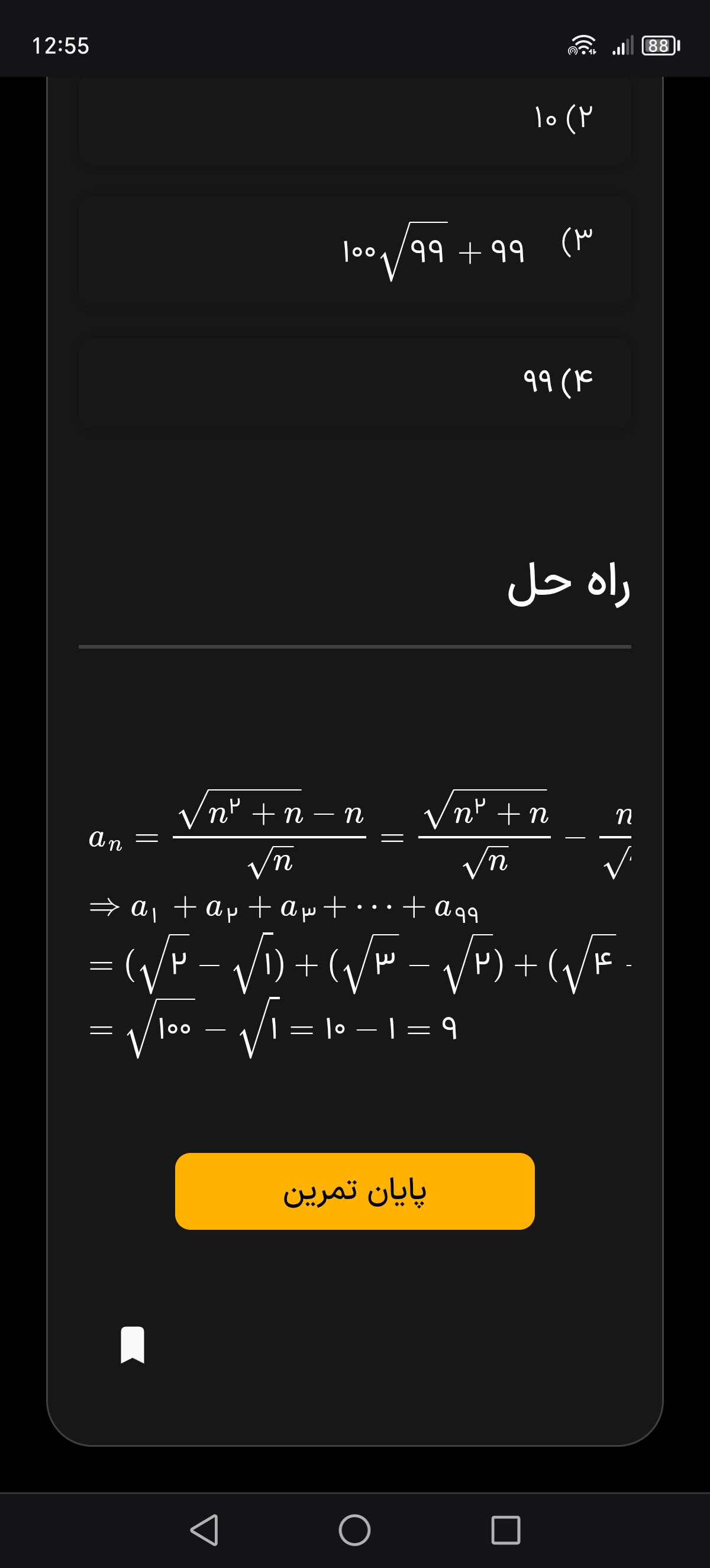Pick answer option ۴ with value ۹۹
Image resolution: width=710 pixels, height=1568 pixels.
[355, 383]
